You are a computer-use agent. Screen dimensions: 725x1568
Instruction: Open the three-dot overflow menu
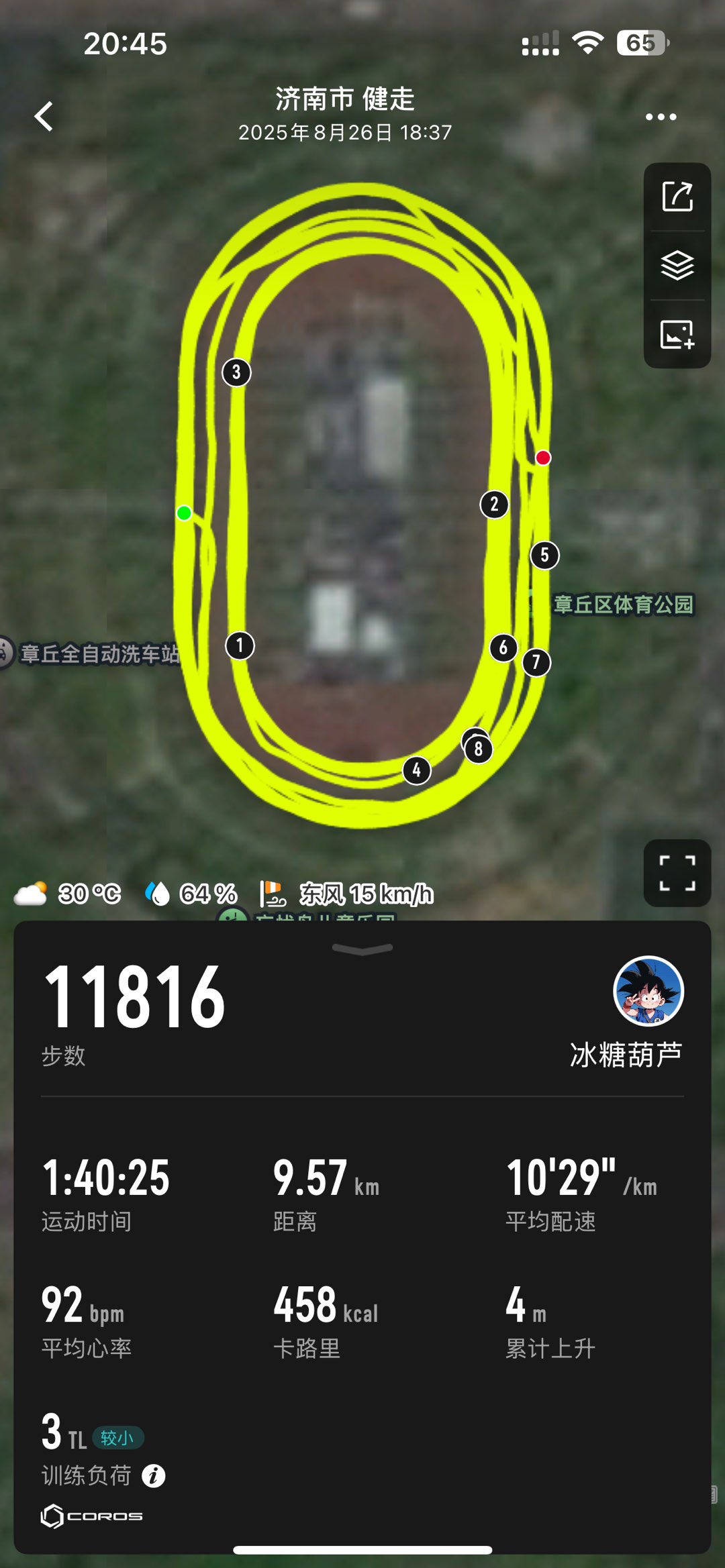pos(661,117)
